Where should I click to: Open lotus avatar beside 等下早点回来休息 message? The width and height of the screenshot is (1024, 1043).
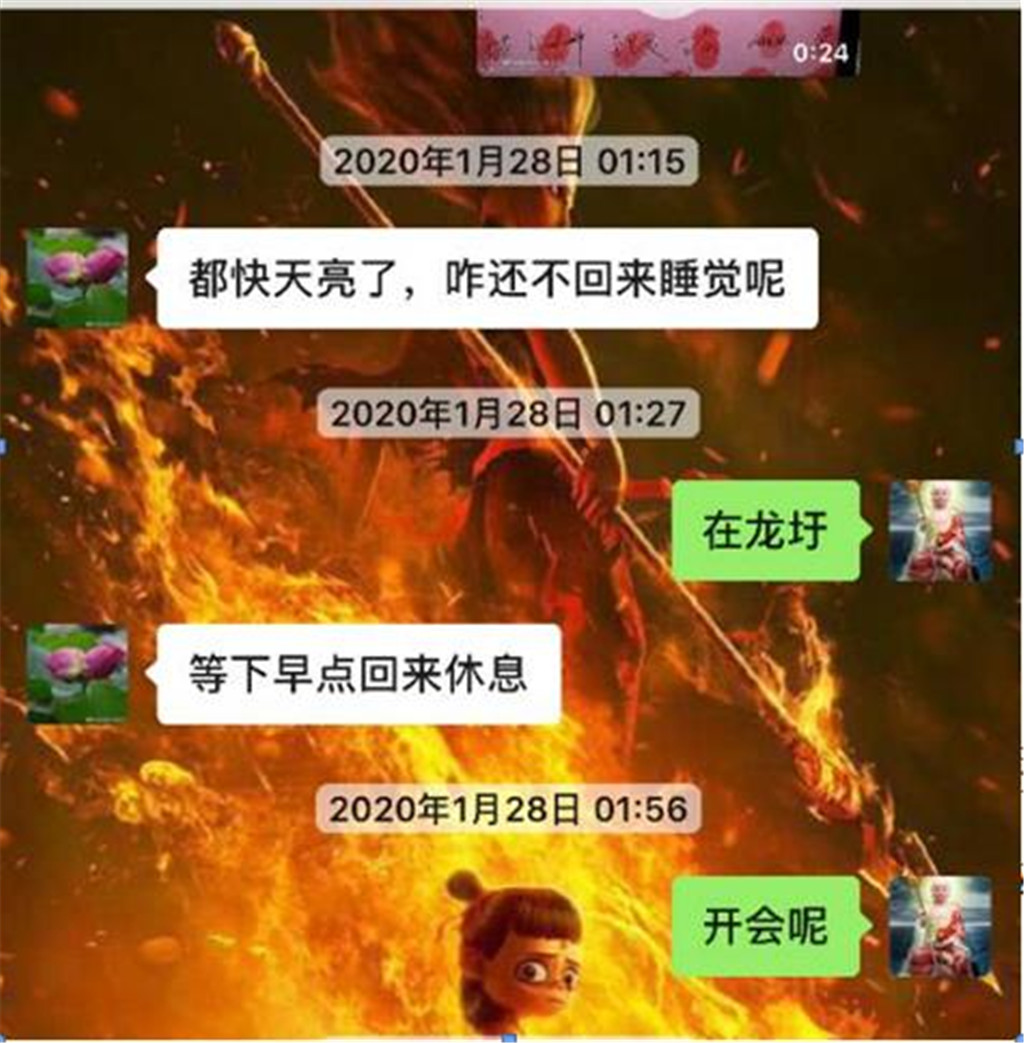[x=77, y=673]
